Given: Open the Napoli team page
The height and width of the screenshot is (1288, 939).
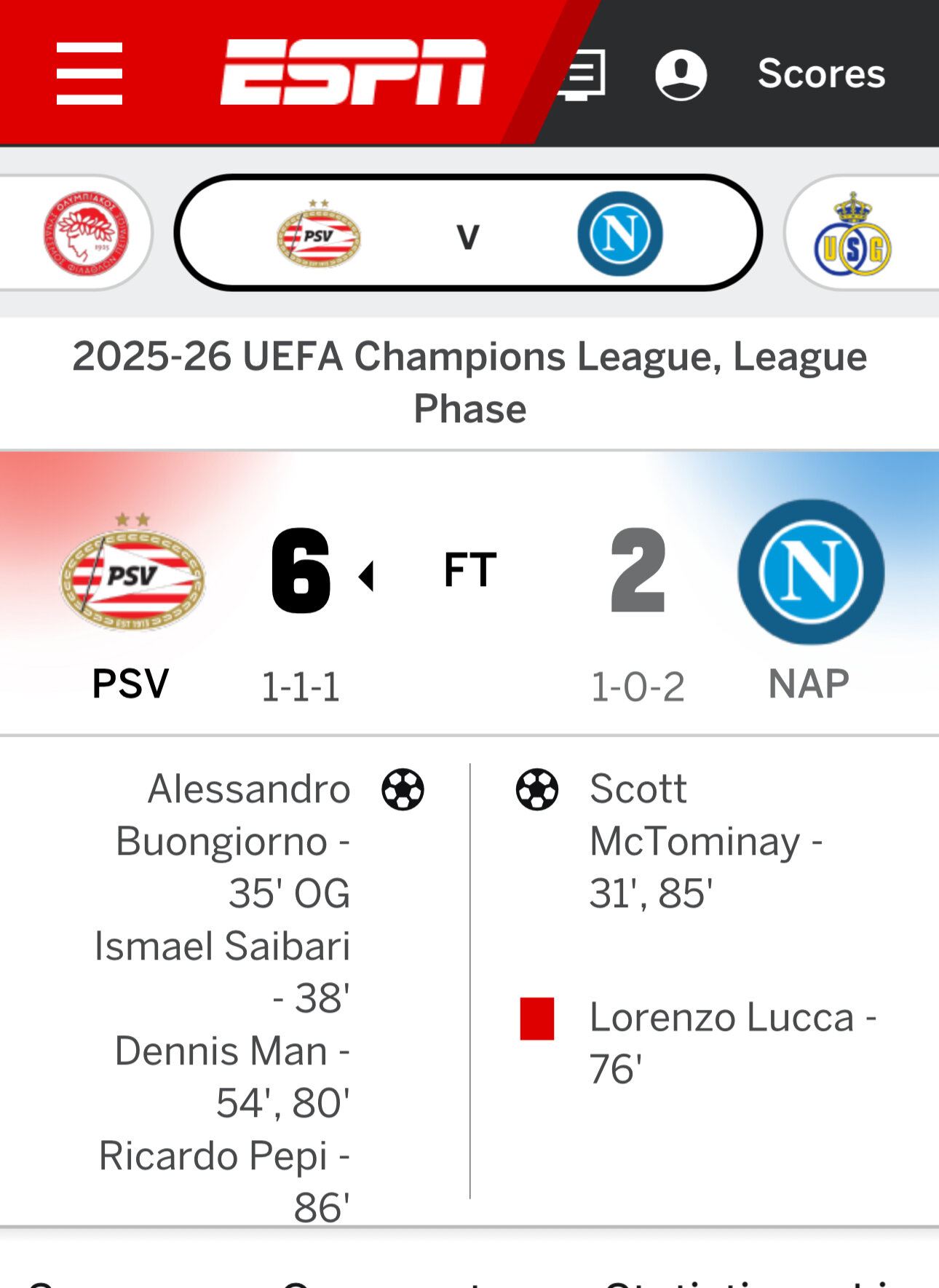Looking at the screenshot, I should (810, 574).
